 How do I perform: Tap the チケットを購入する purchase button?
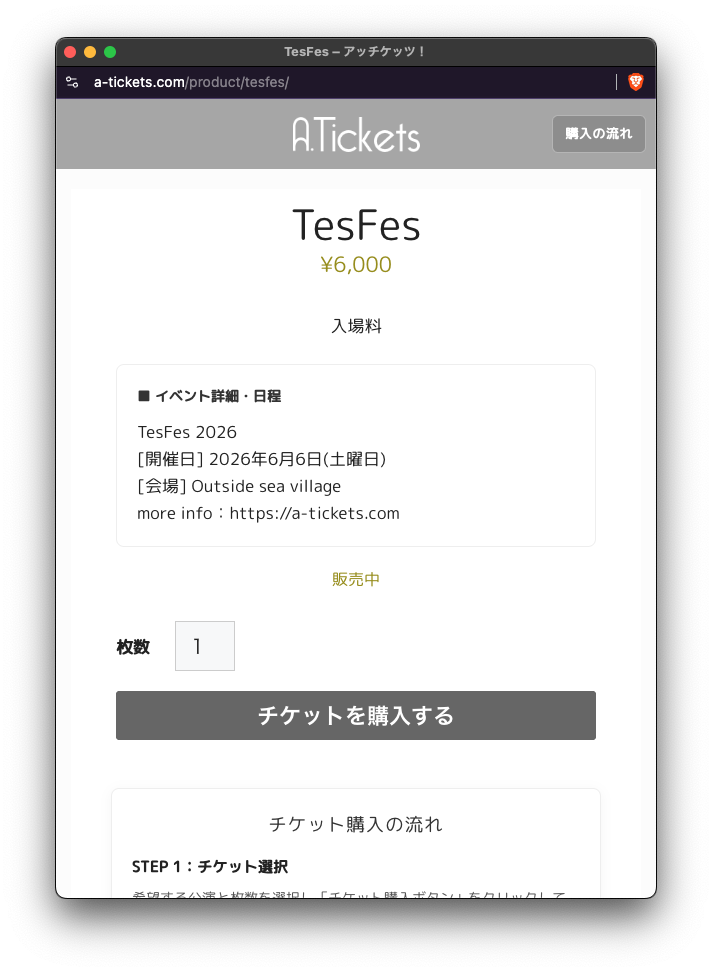[x=356, y=716]
